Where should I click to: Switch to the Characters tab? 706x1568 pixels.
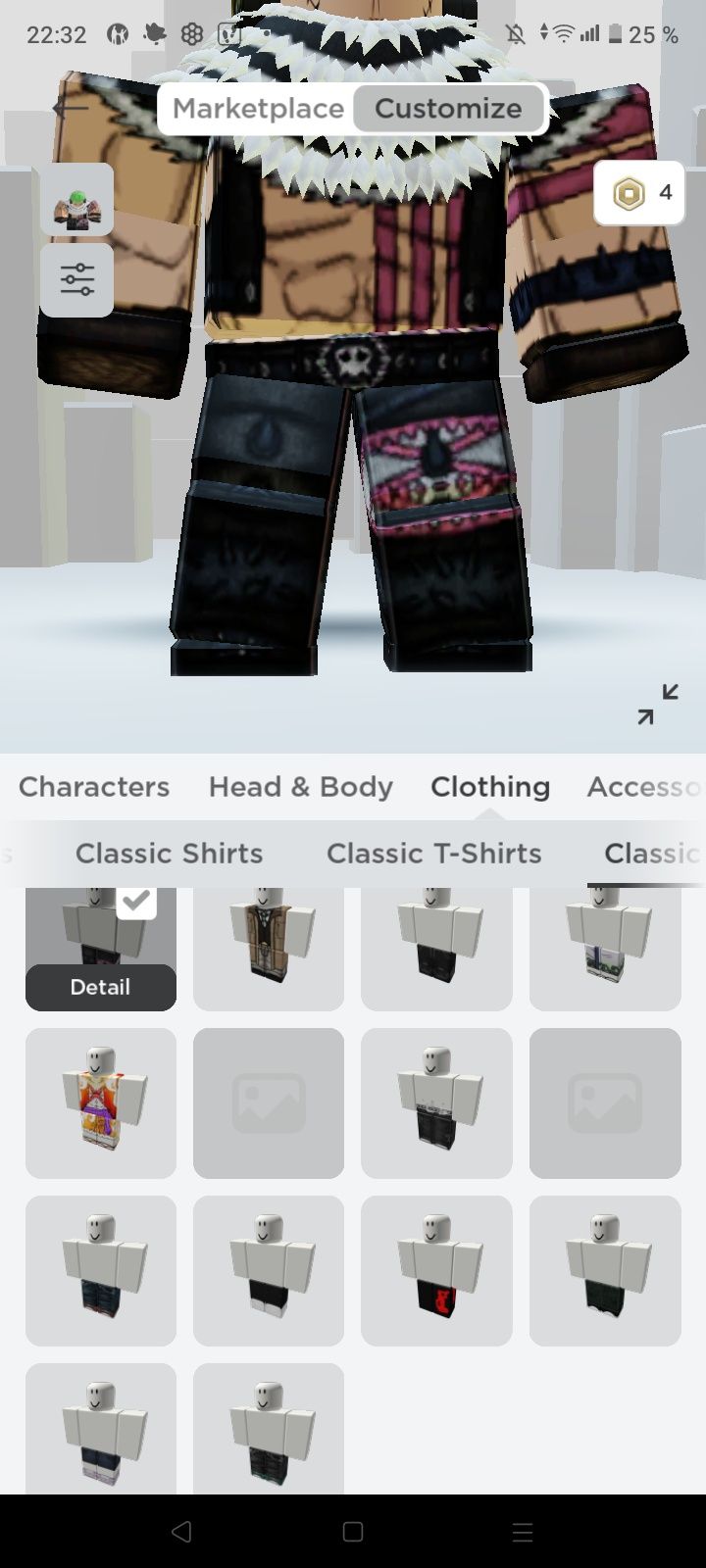coord(94,787)
